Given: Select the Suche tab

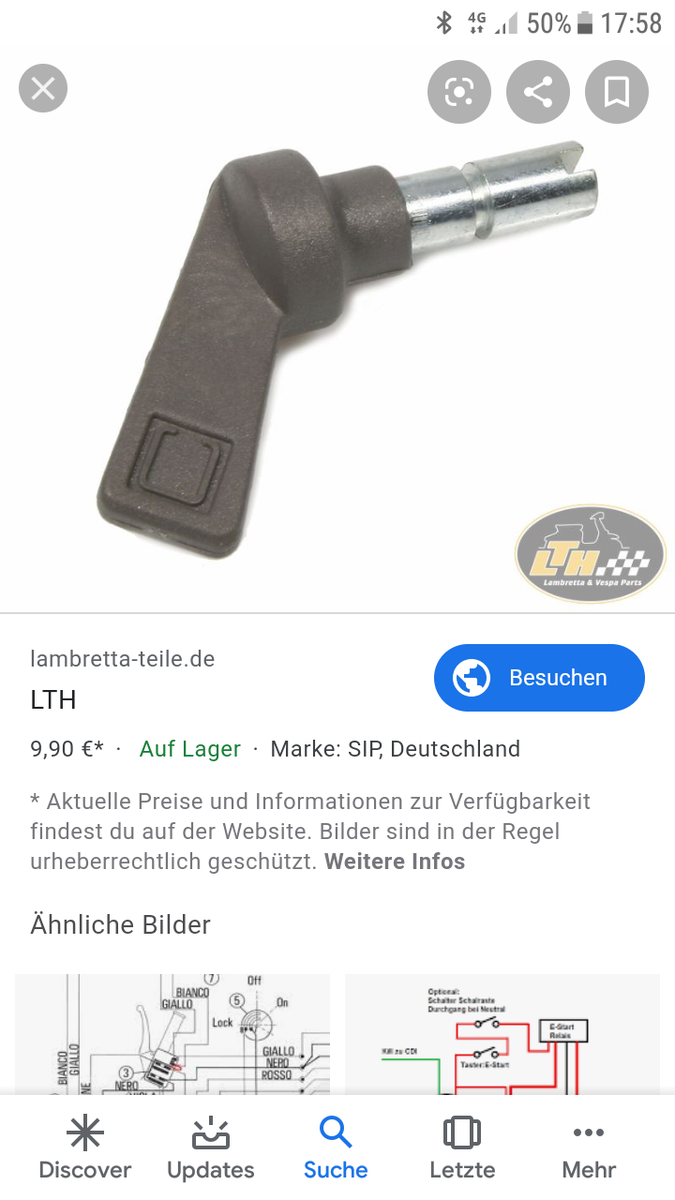Looking at the screenshot, I should point(336,1148).
